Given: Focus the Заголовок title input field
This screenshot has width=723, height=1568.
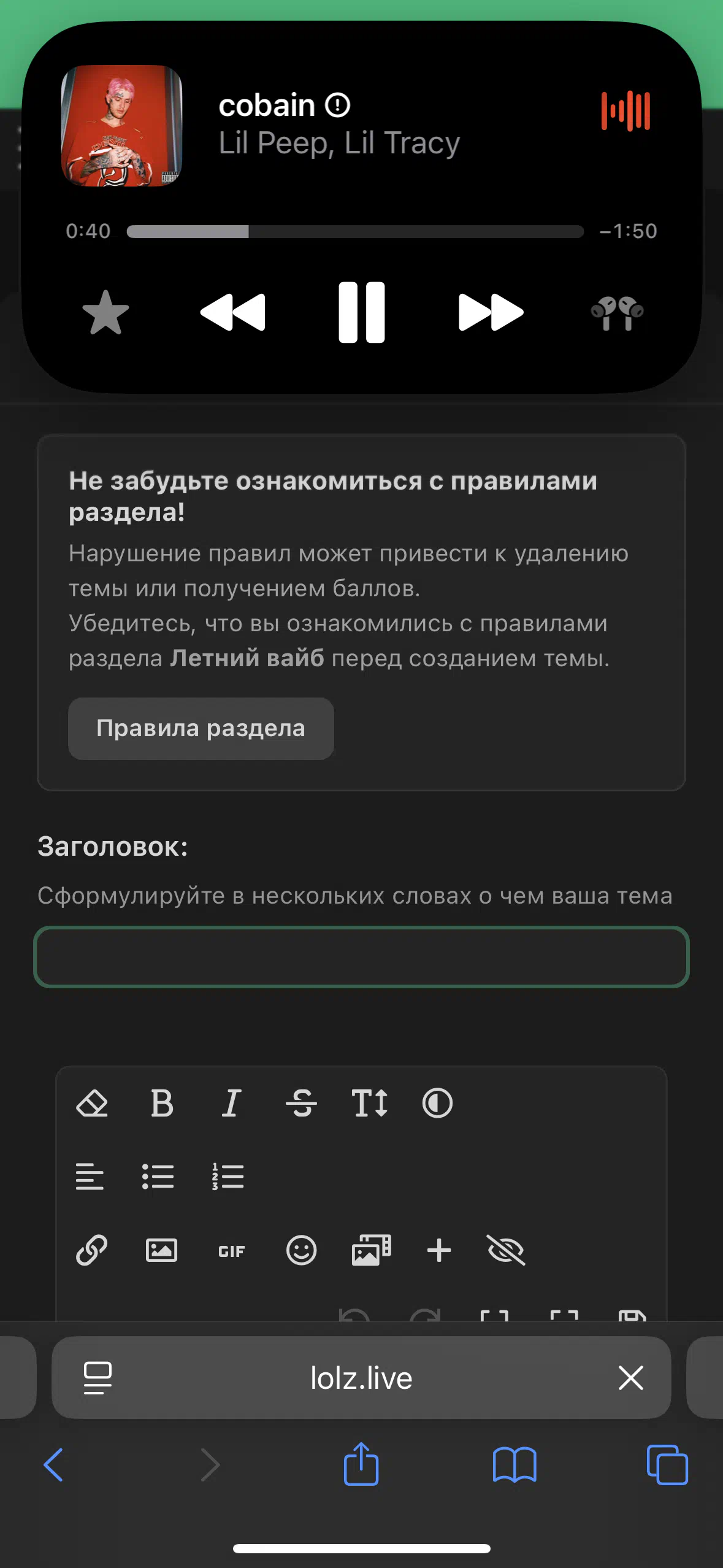Looking at the screenshot, I should click(x=362, y=956).
